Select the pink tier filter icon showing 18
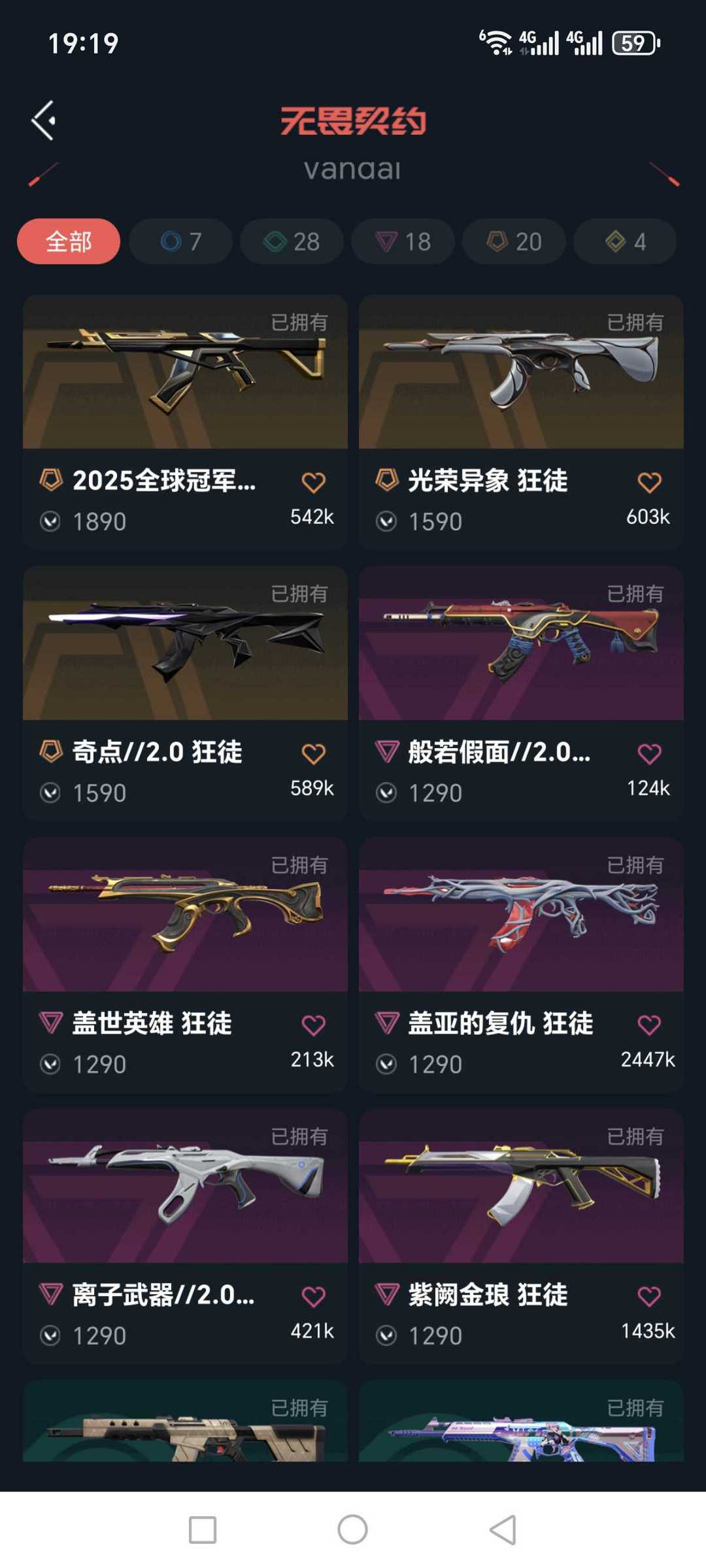This screenshot has height=1568, width=706. click(x=388, y=241)
